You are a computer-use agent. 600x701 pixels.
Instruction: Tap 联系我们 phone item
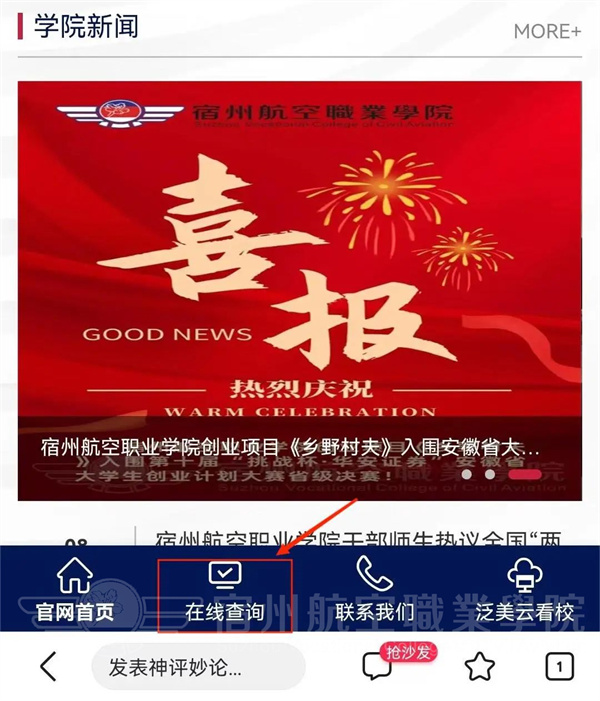coord(375,591)
